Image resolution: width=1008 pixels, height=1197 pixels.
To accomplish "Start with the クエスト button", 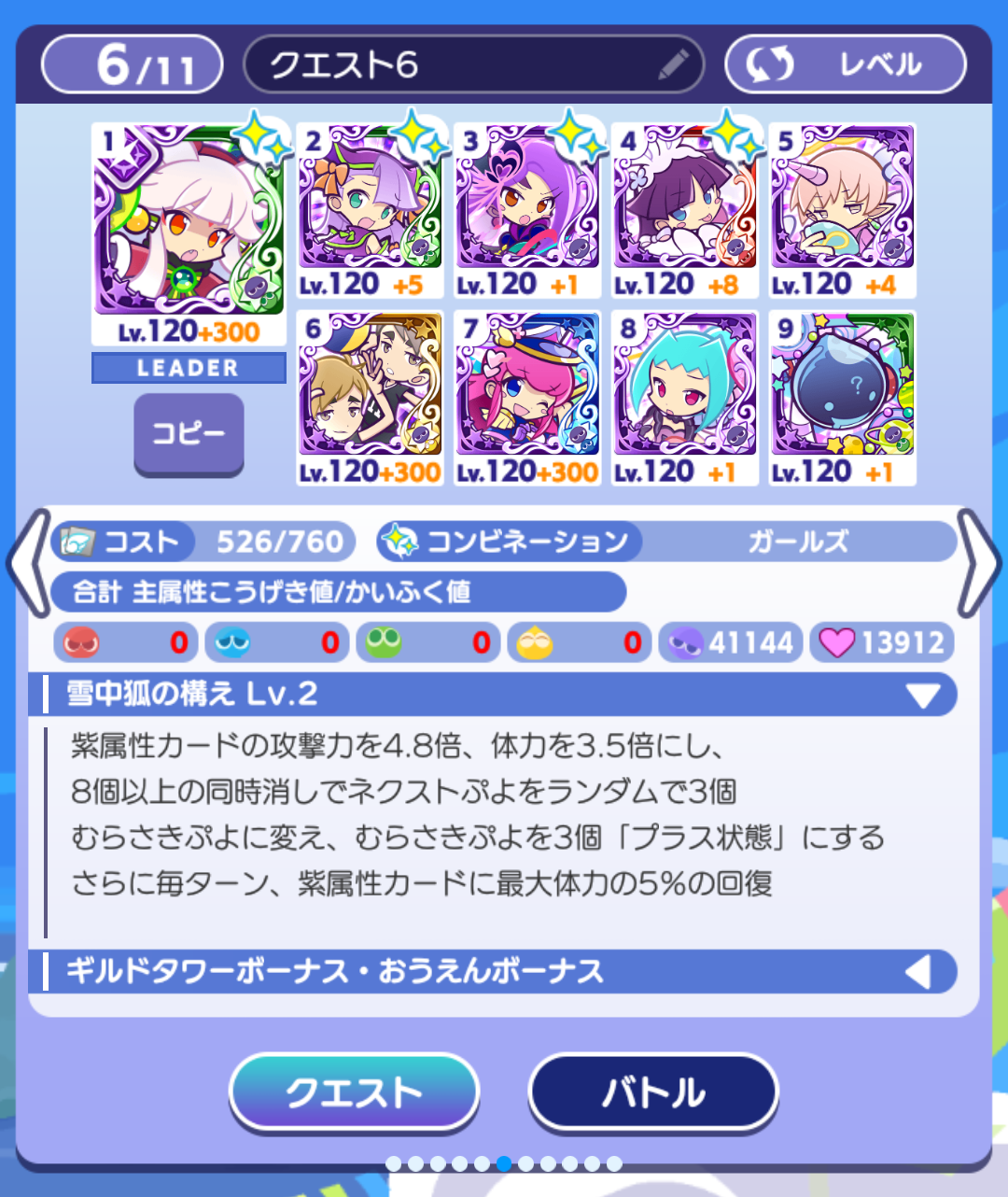I will coord(354,1092).
